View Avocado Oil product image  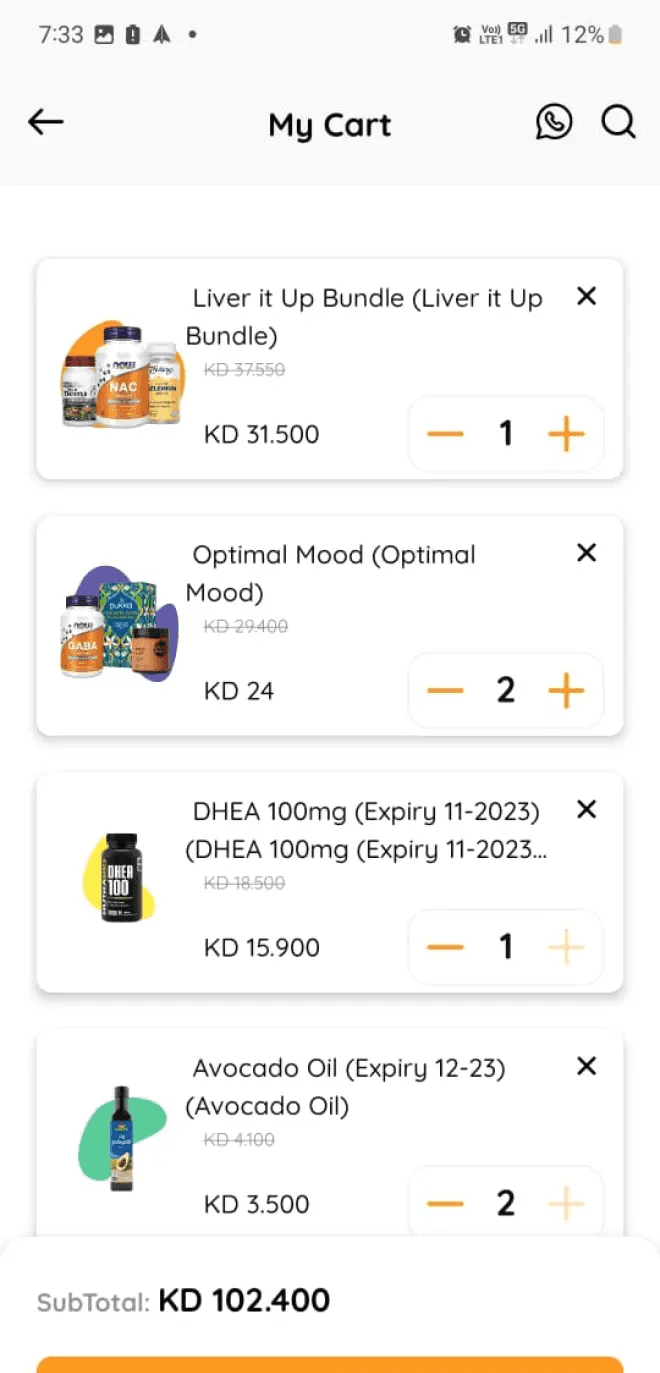click(x=122, y=1138)
